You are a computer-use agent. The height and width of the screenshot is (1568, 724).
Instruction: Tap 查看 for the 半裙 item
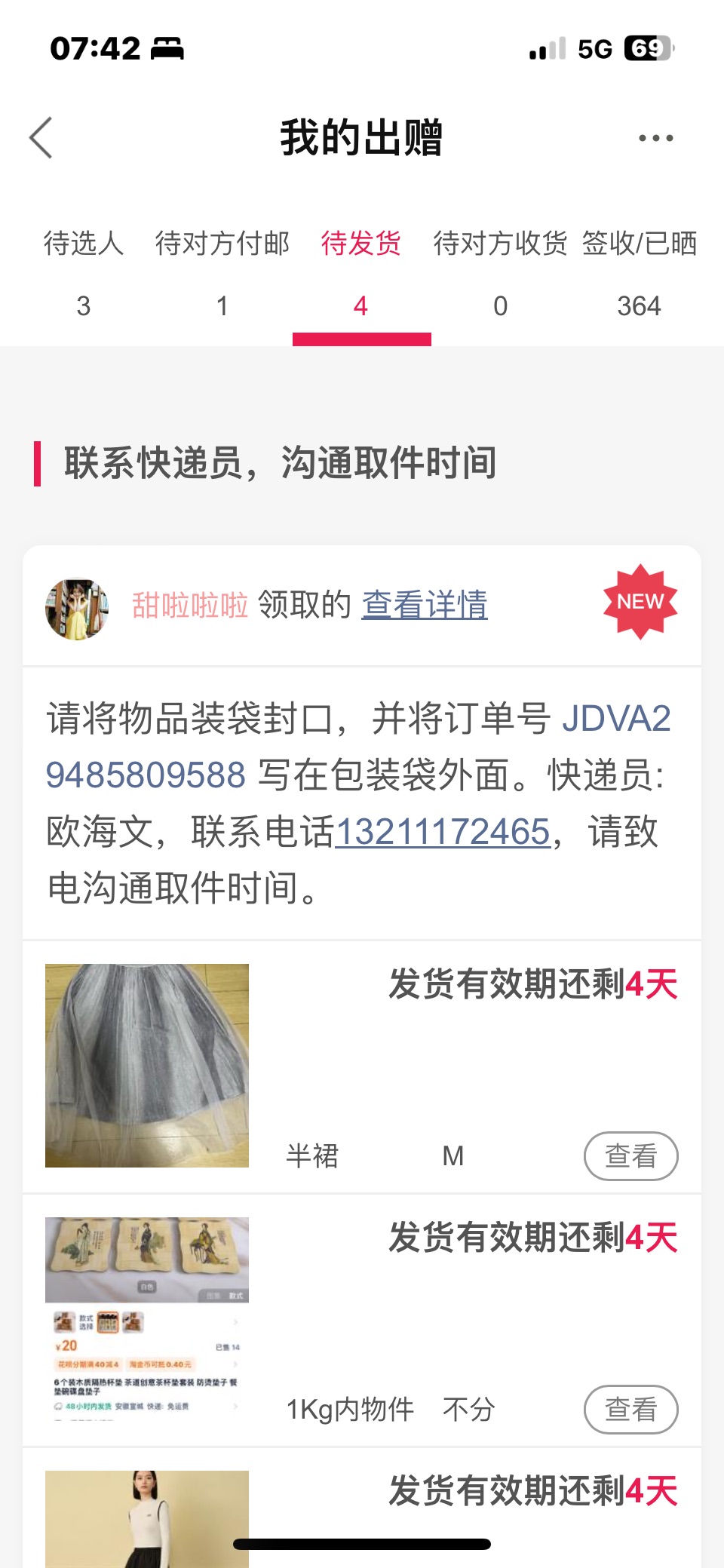tap(631, 1155)
